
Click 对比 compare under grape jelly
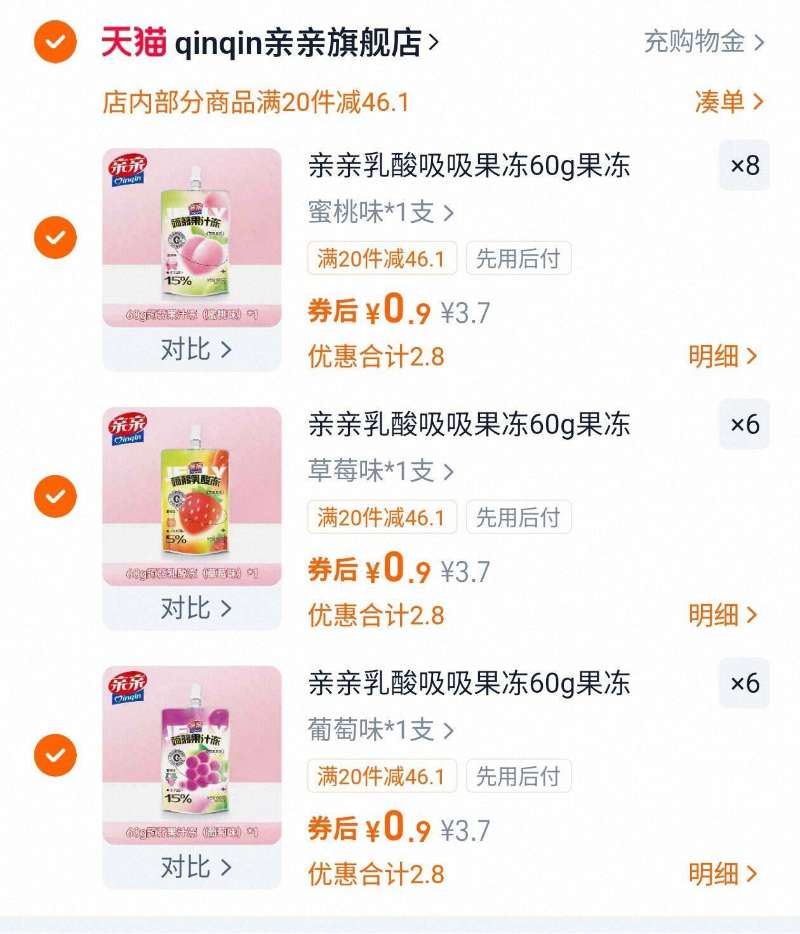tap(192, 867)
